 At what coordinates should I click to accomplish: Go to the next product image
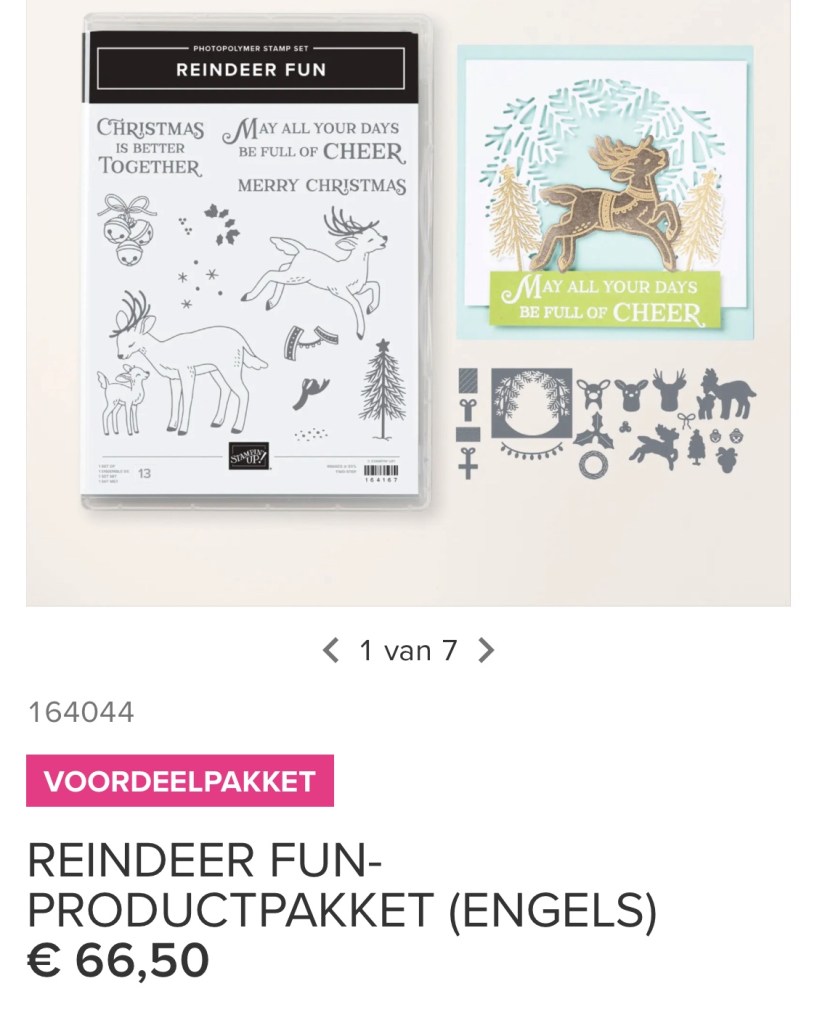pos(486,651)
